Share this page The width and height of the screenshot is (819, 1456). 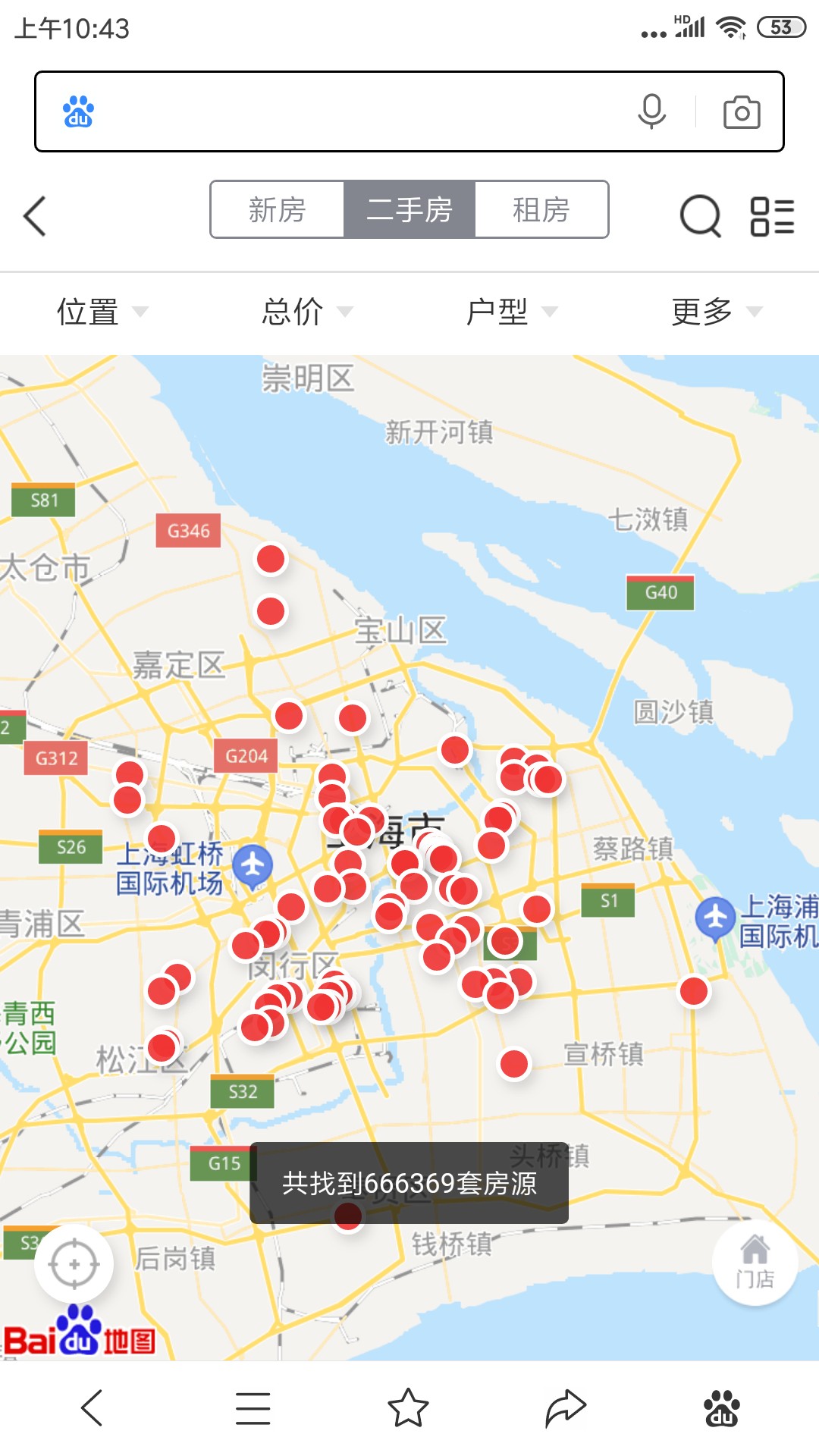566,1408
